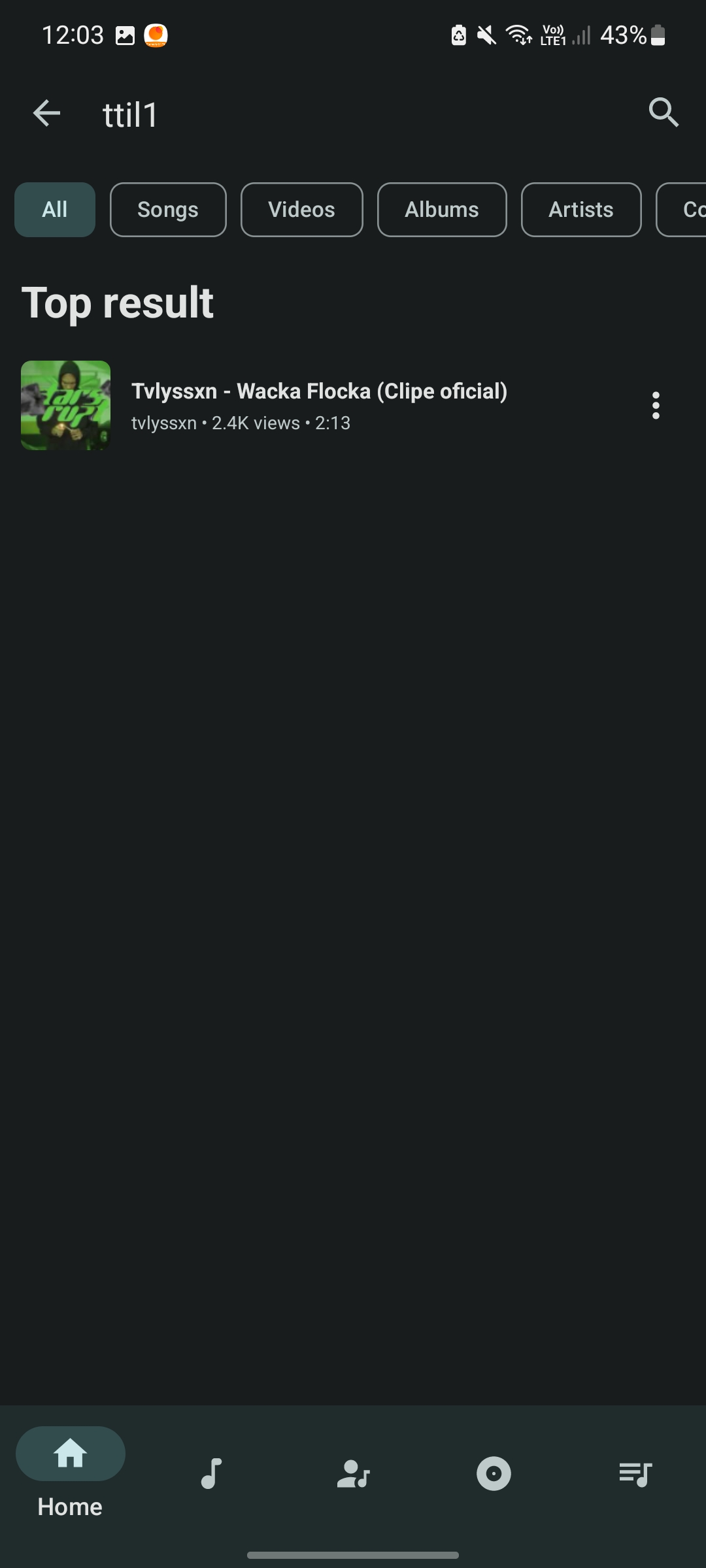Screen dimensions: 706x1568
Task: Open the albums disc tab
Action: click(494, 1474)
